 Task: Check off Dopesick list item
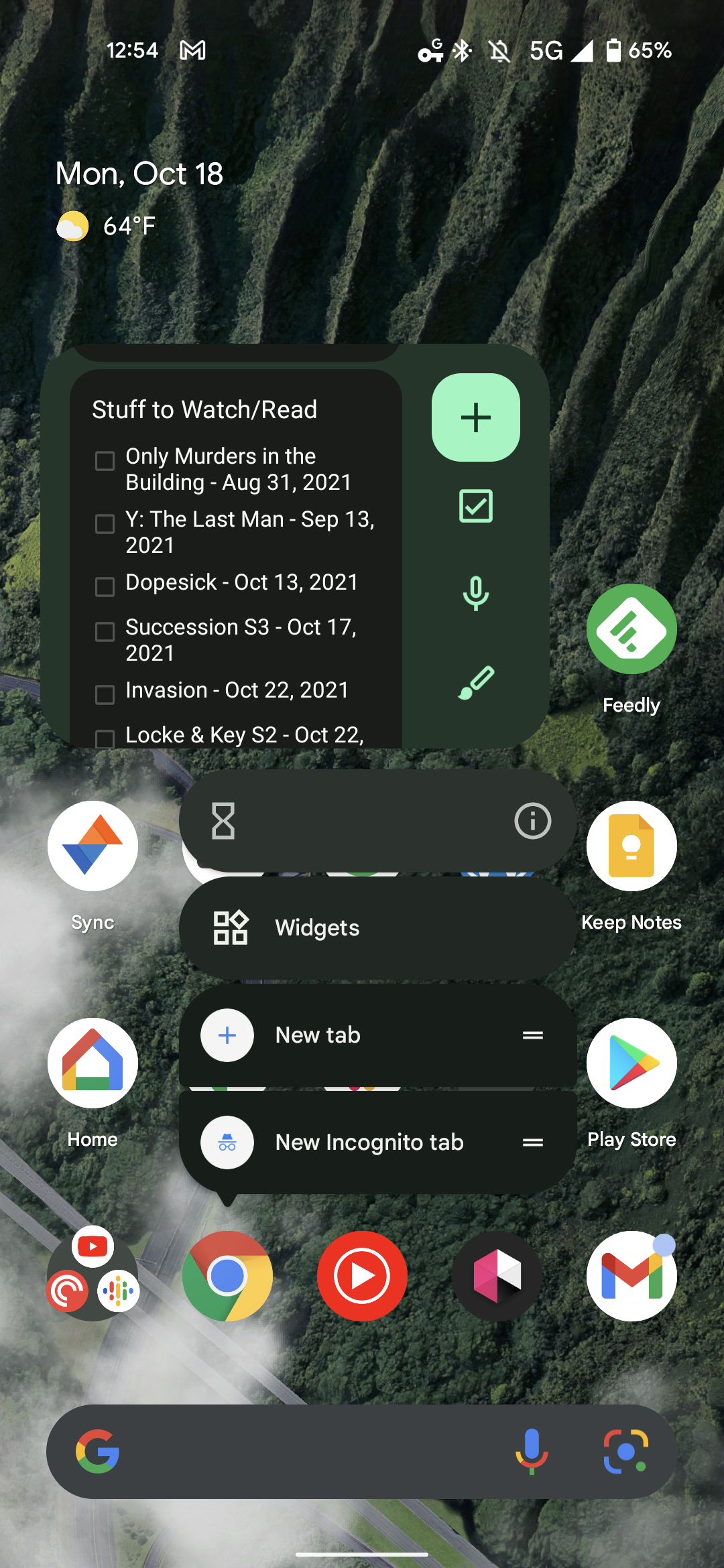(105, 586)
